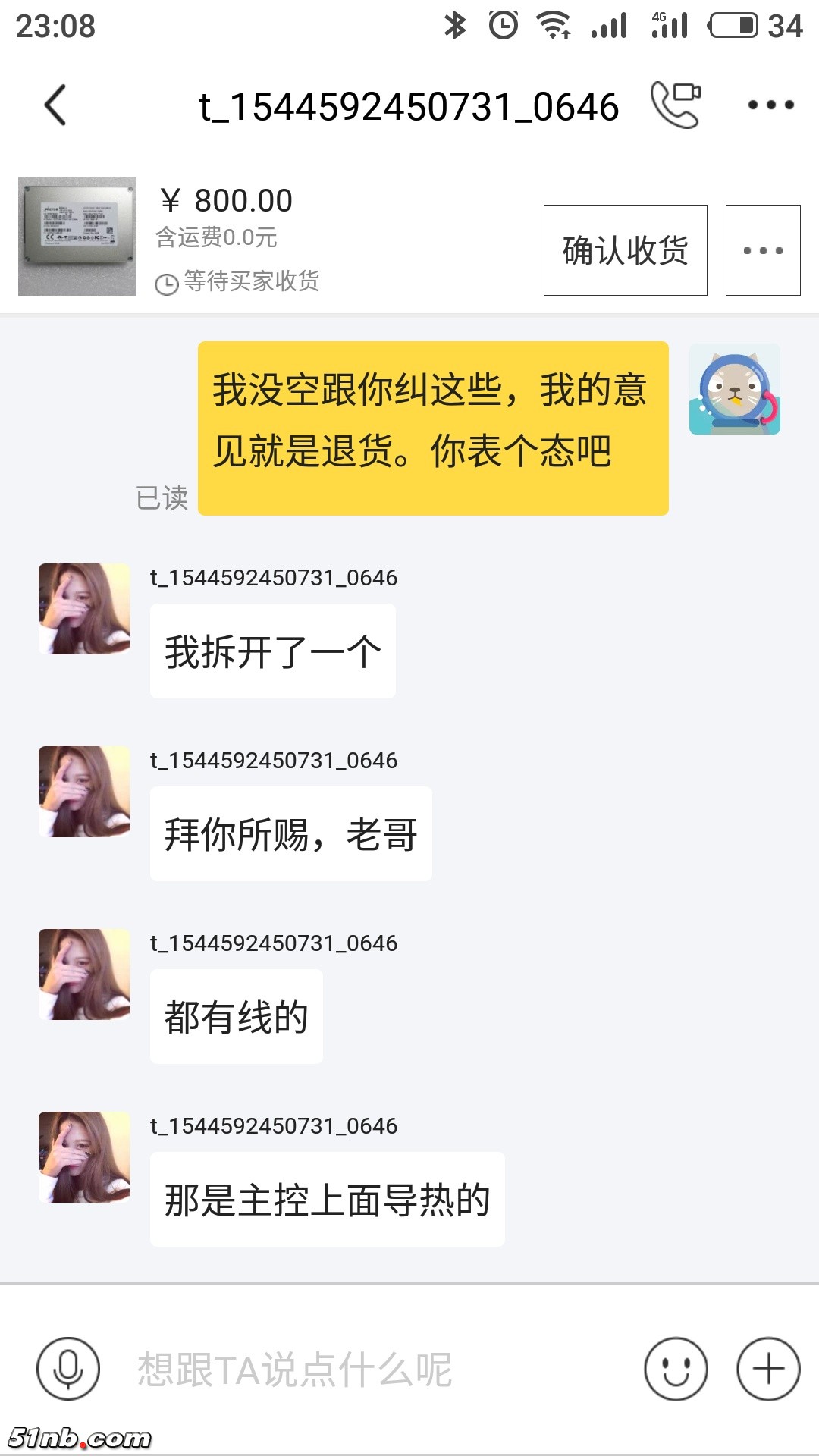Open my own cat avatar profile

(734, 389)
